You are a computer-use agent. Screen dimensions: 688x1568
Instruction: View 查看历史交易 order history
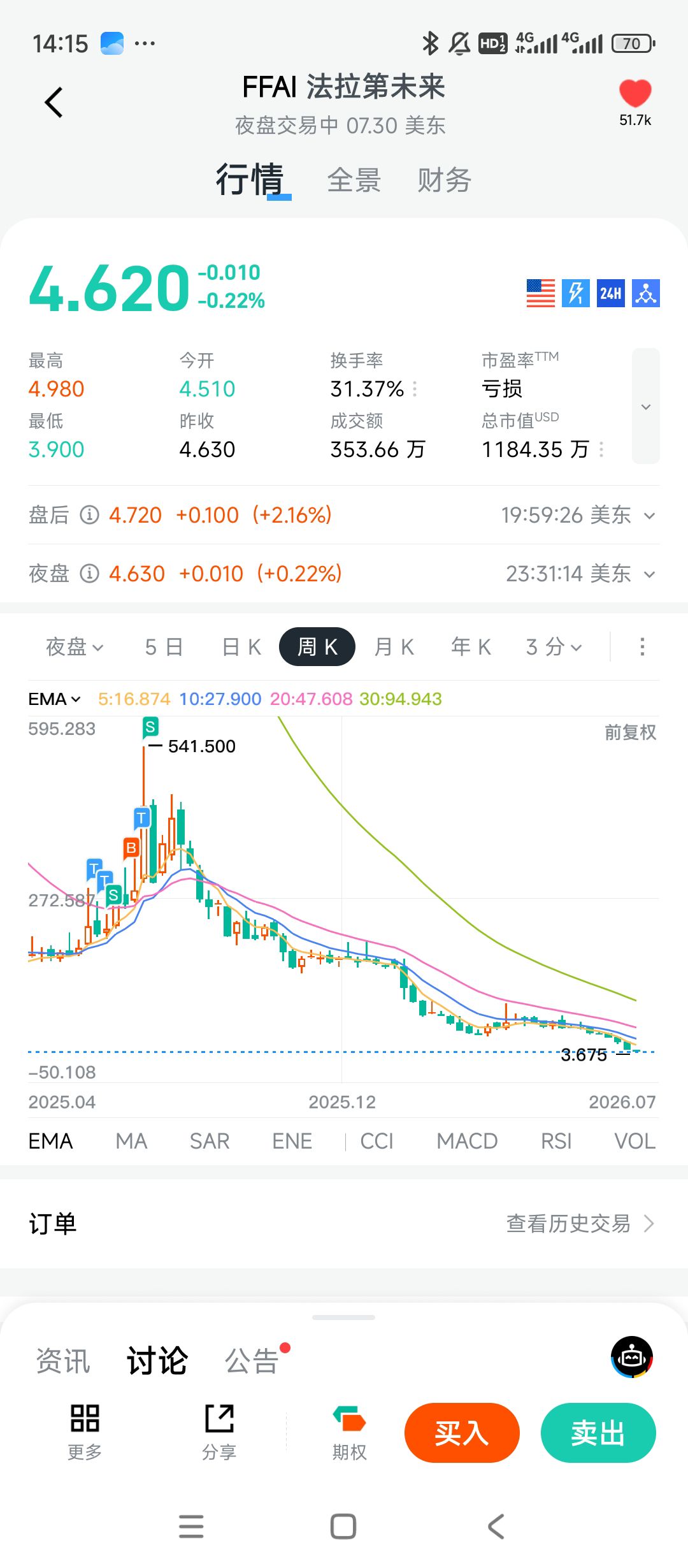580,1223
